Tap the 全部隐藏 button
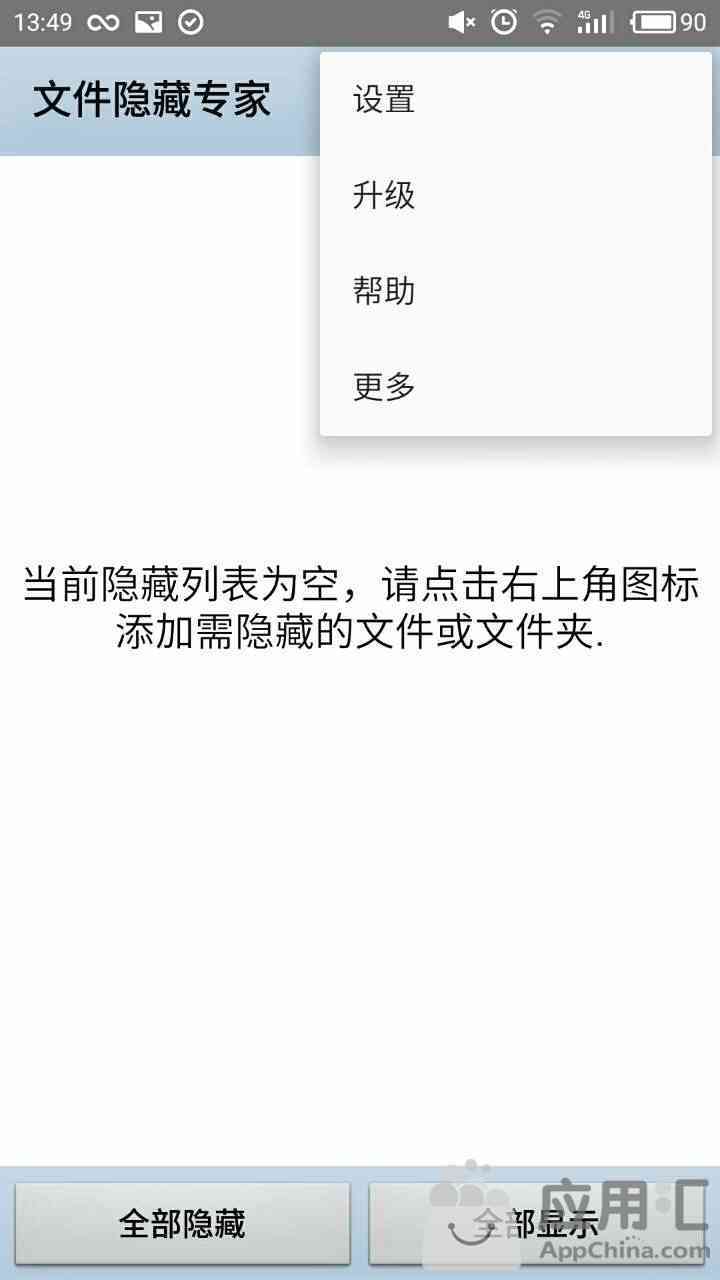The width and height of the screenshot is (720, 1280). click(x=182, y=1223)
